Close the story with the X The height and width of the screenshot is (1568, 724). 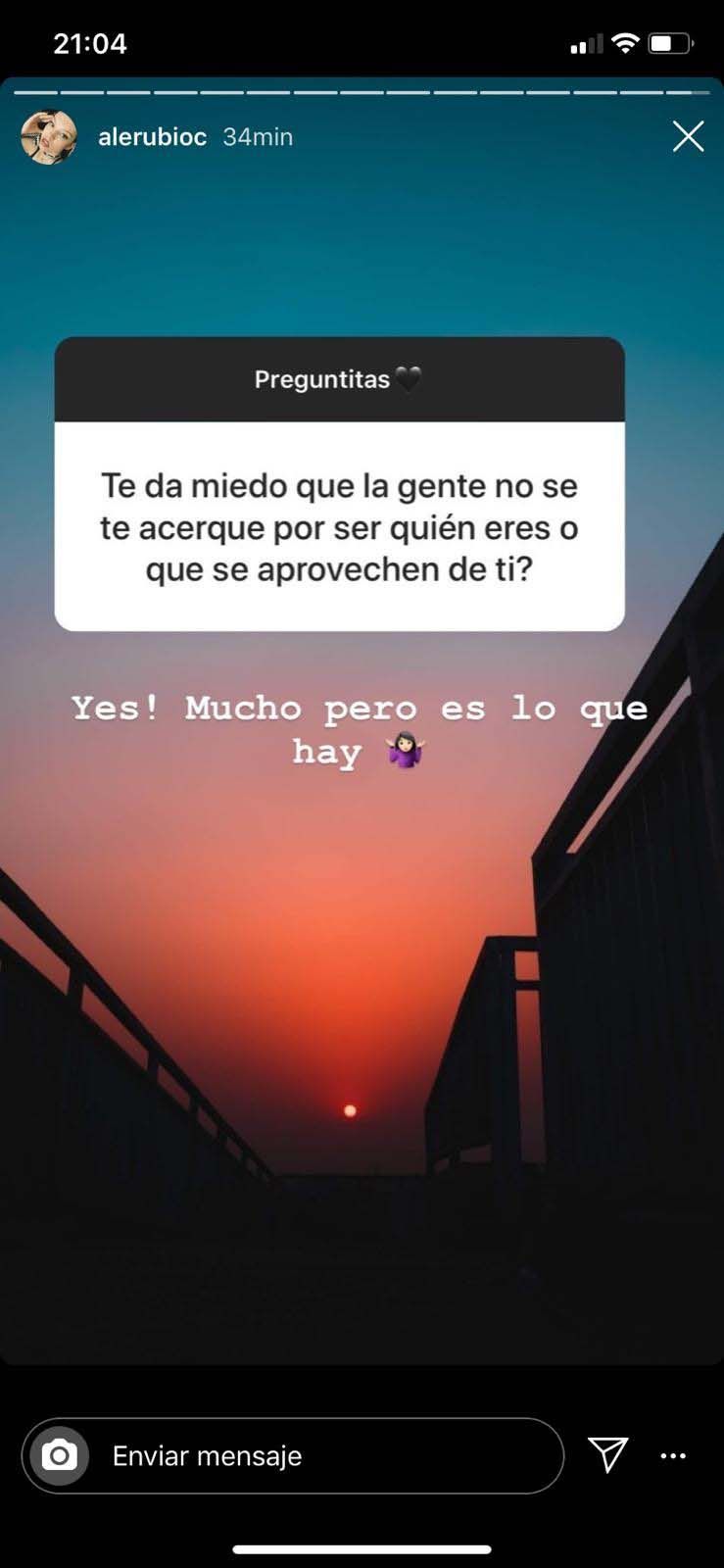688,136
